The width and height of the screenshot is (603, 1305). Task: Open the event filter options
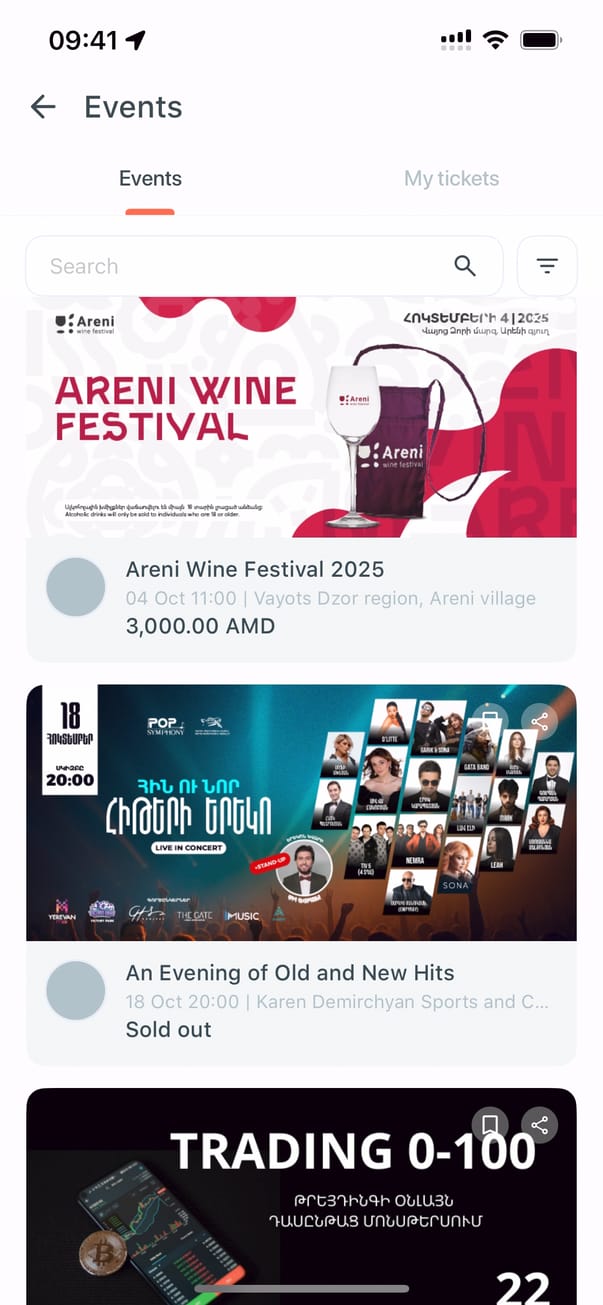click(x=547, y=266)
